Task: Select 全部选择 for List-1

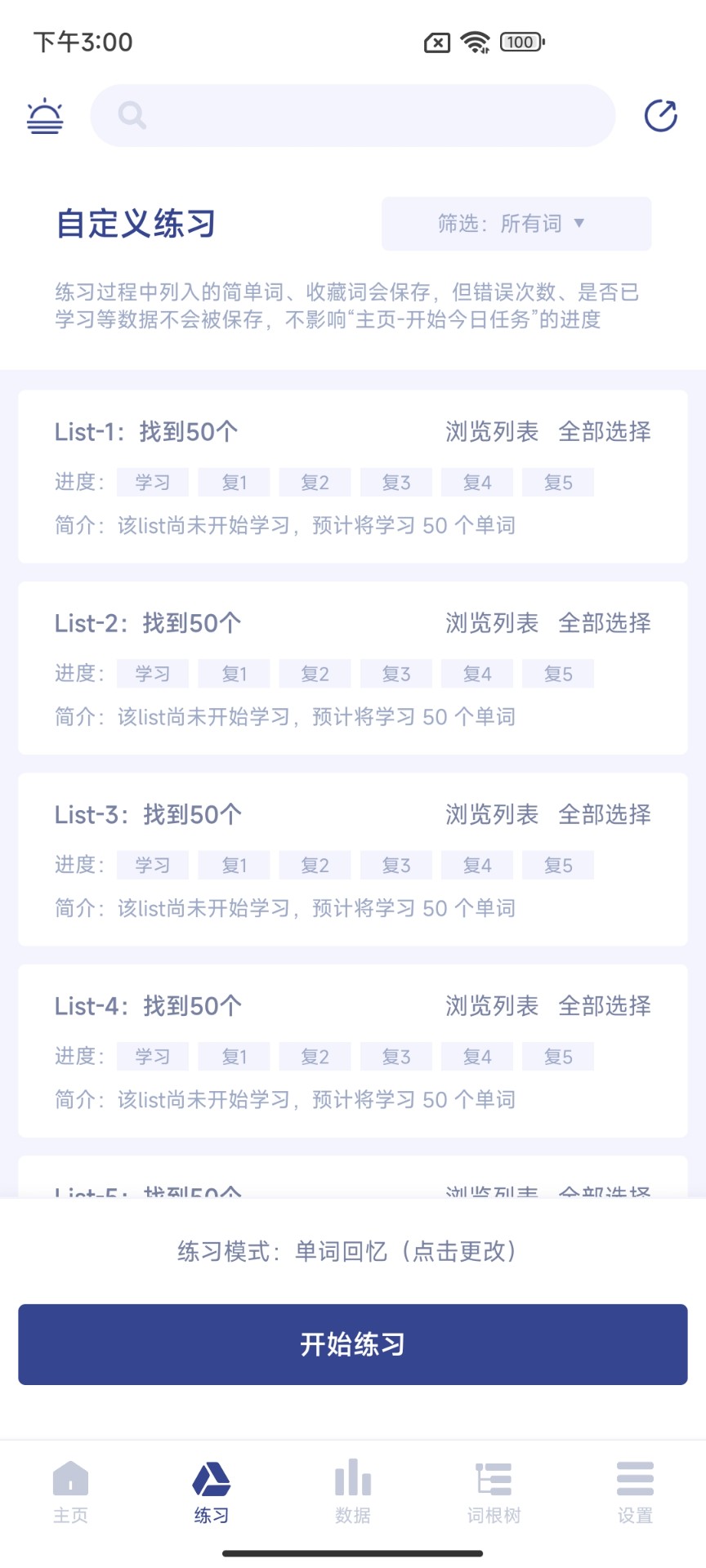Action: click(x=604, y=432)
